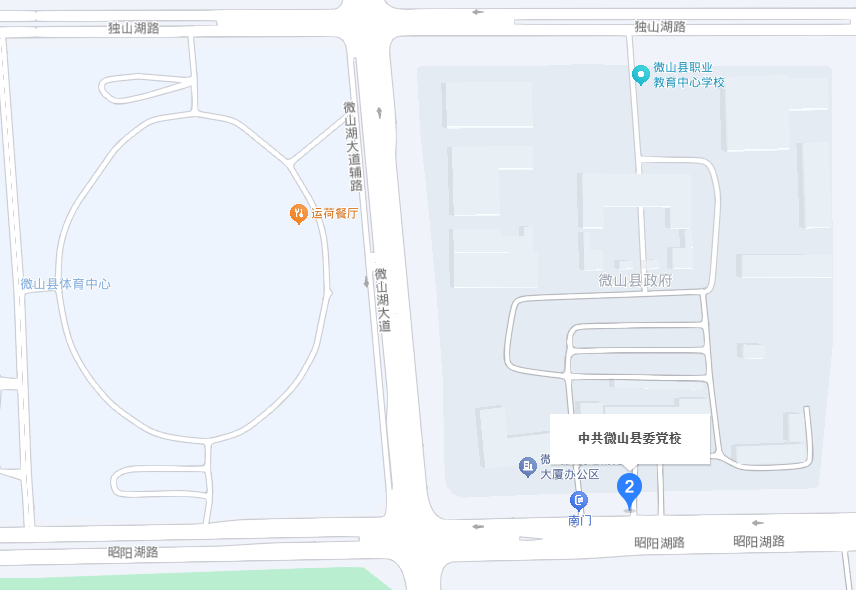Open the 微山县职业教育中心学校 marker
Viewport: 856px width, 590px height.
pos(641,73)
